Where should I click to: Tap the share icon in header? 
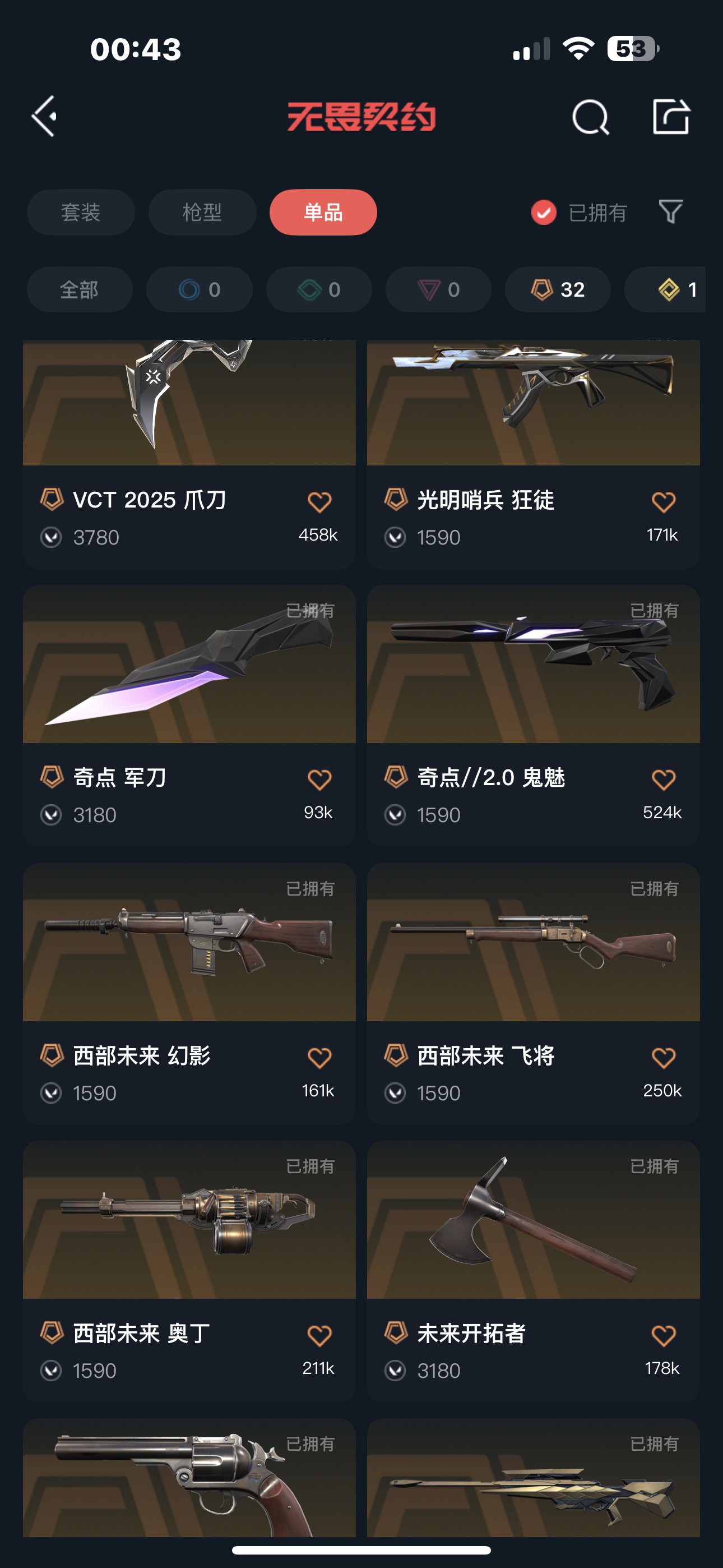pyautogui.click(x=671, y=116)
